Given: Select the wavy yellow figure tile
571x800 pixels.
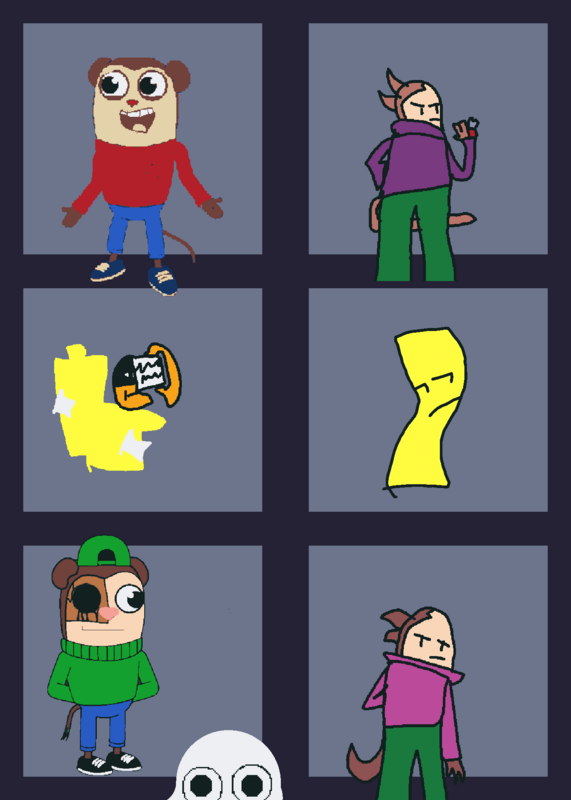Looking at the screenshot, I should point(428,400).
